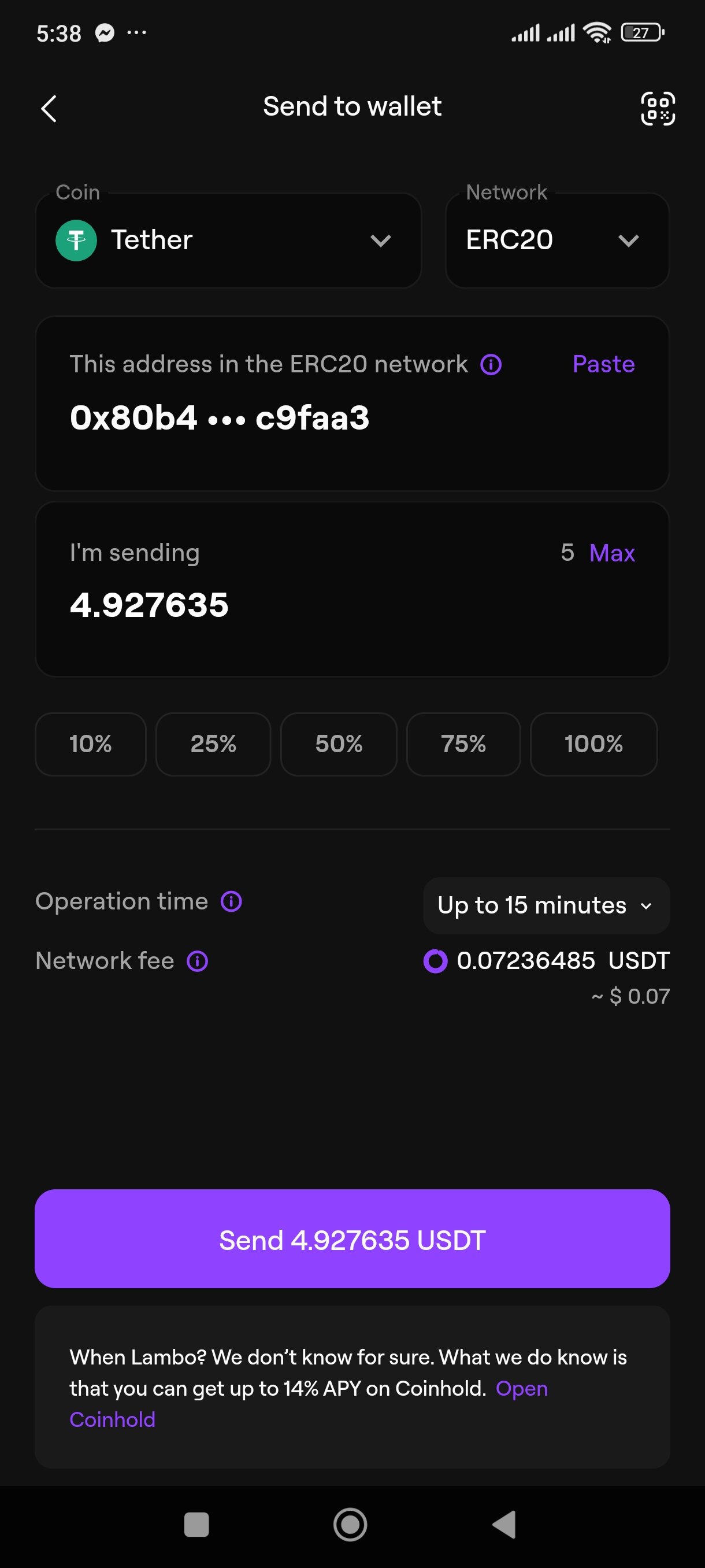705x1568 pixels.
Task: Go back from Send to wallet
Action: [x=49, y=108]
